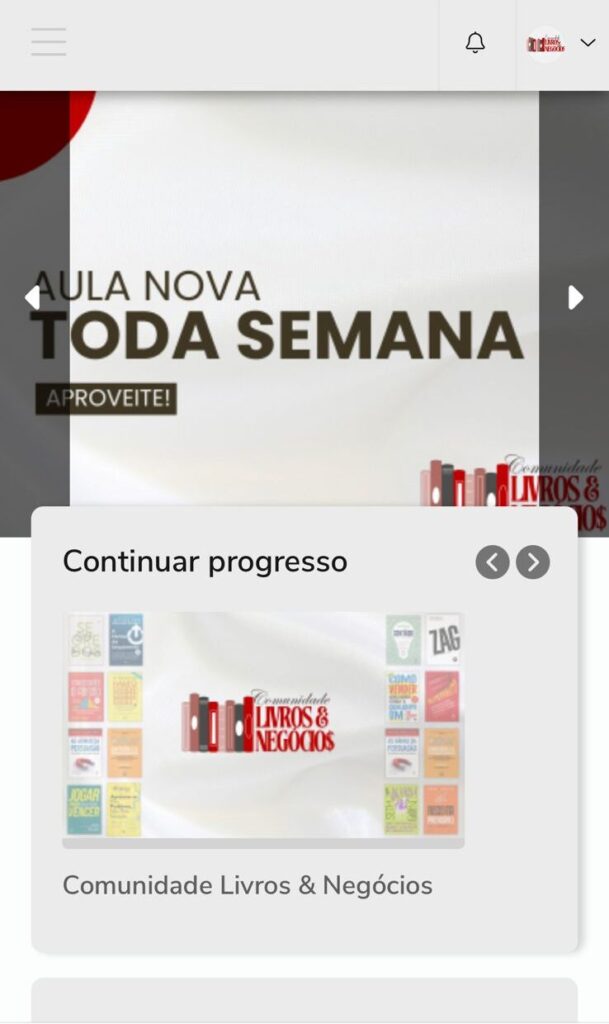Open the notifications bell
609x1024 pixels.
[x=475, y=43]
